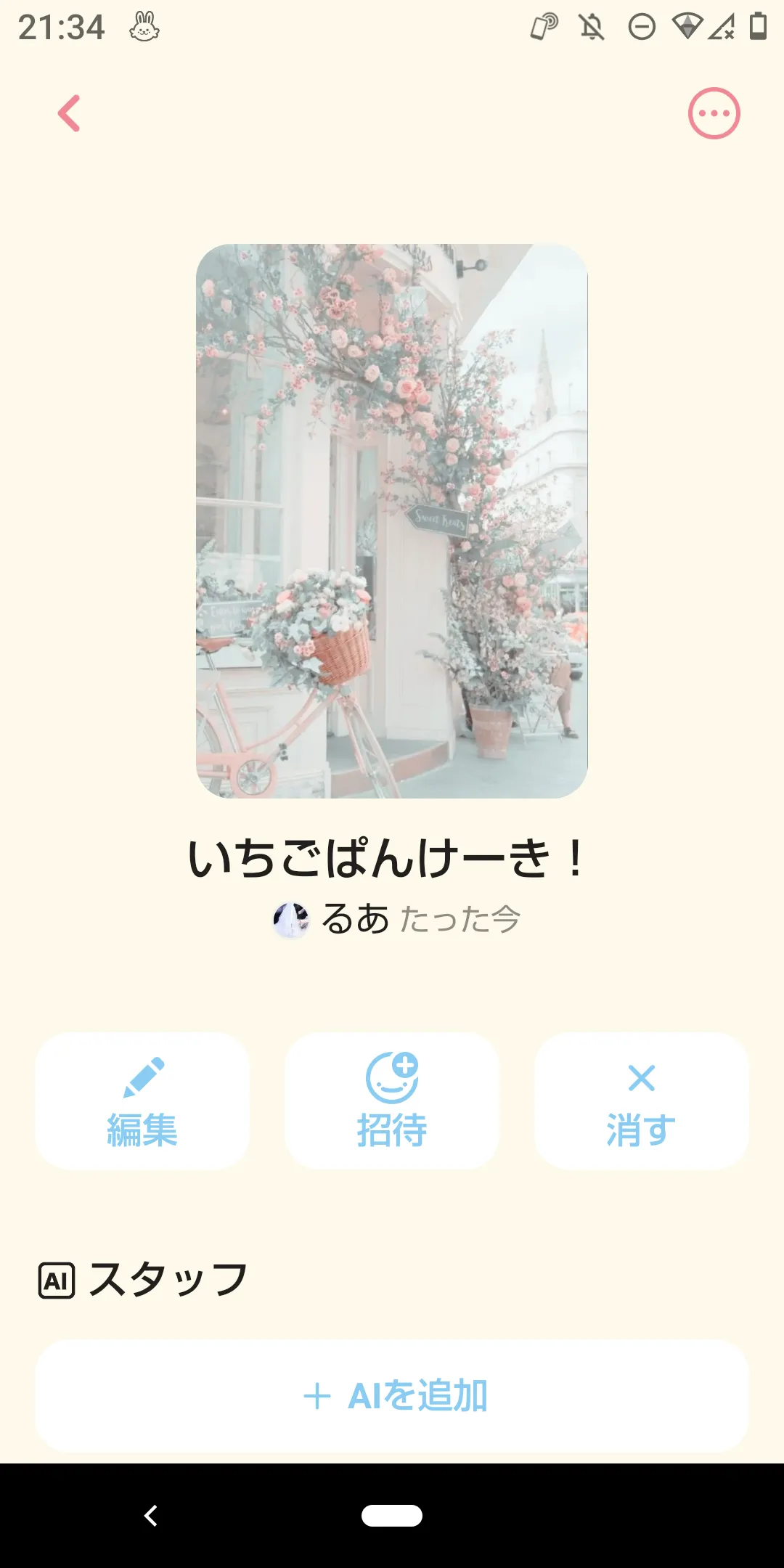Screen dimensions: 784x1568
Task: Delete the room with 消す
Action: 642,1101
